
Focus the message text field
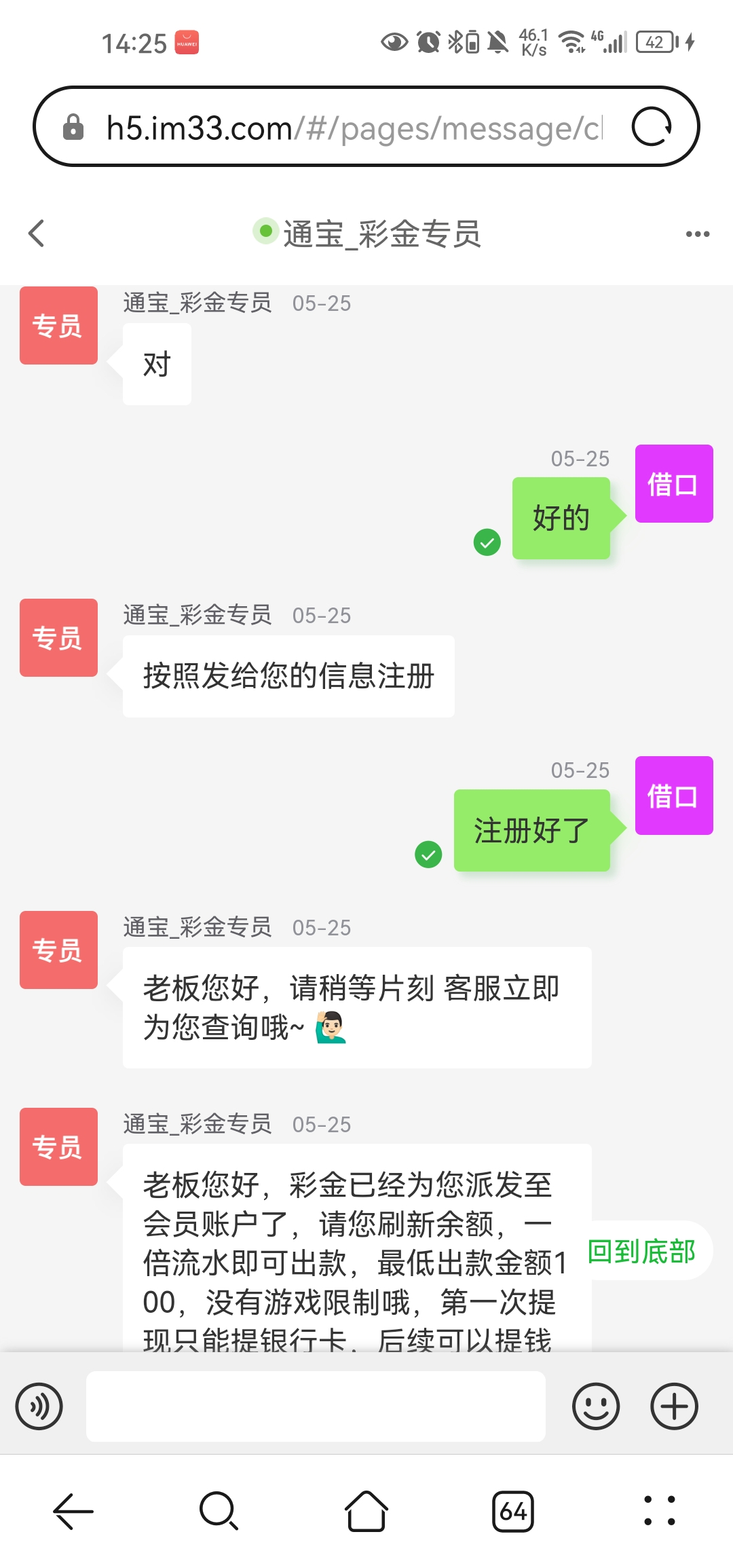point(316,1406)
